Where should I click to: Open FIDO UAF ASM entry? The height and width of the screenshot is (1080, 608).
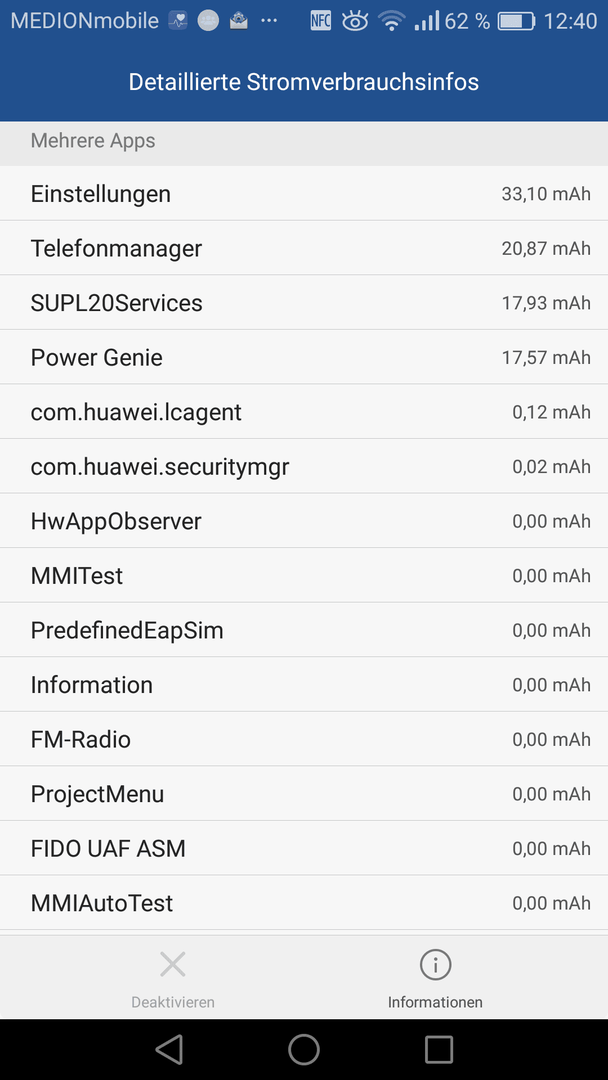[x=304, y=848]
